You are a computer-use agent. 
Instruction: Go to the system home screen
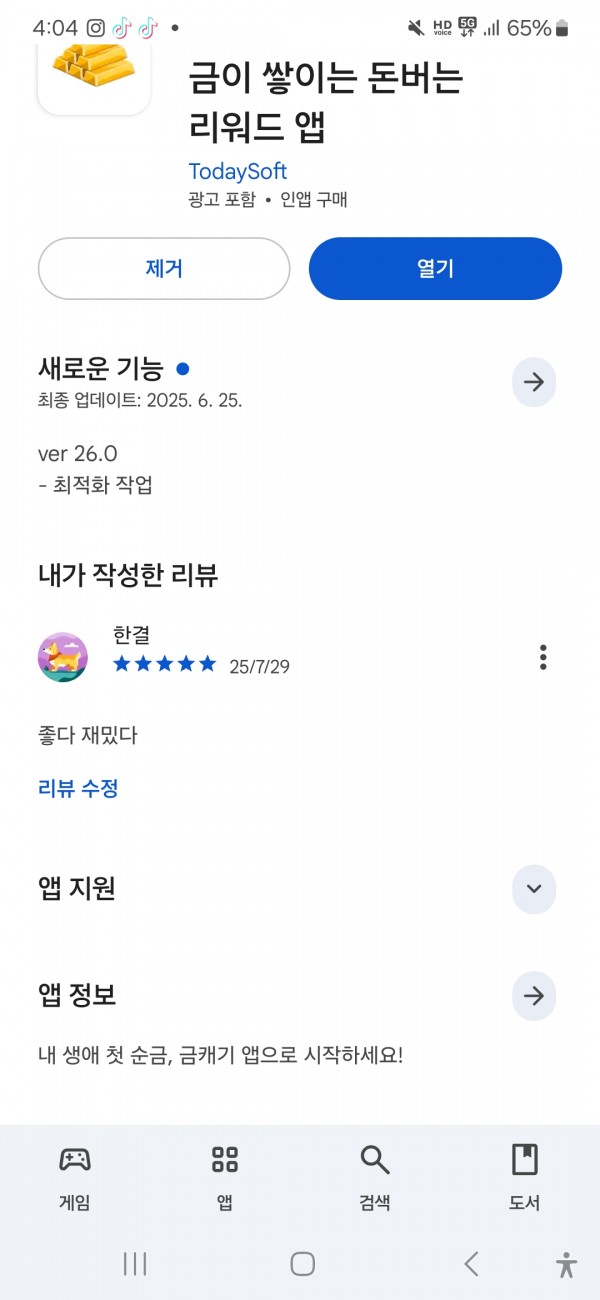pyautogui.click(x=303, y=1264)
